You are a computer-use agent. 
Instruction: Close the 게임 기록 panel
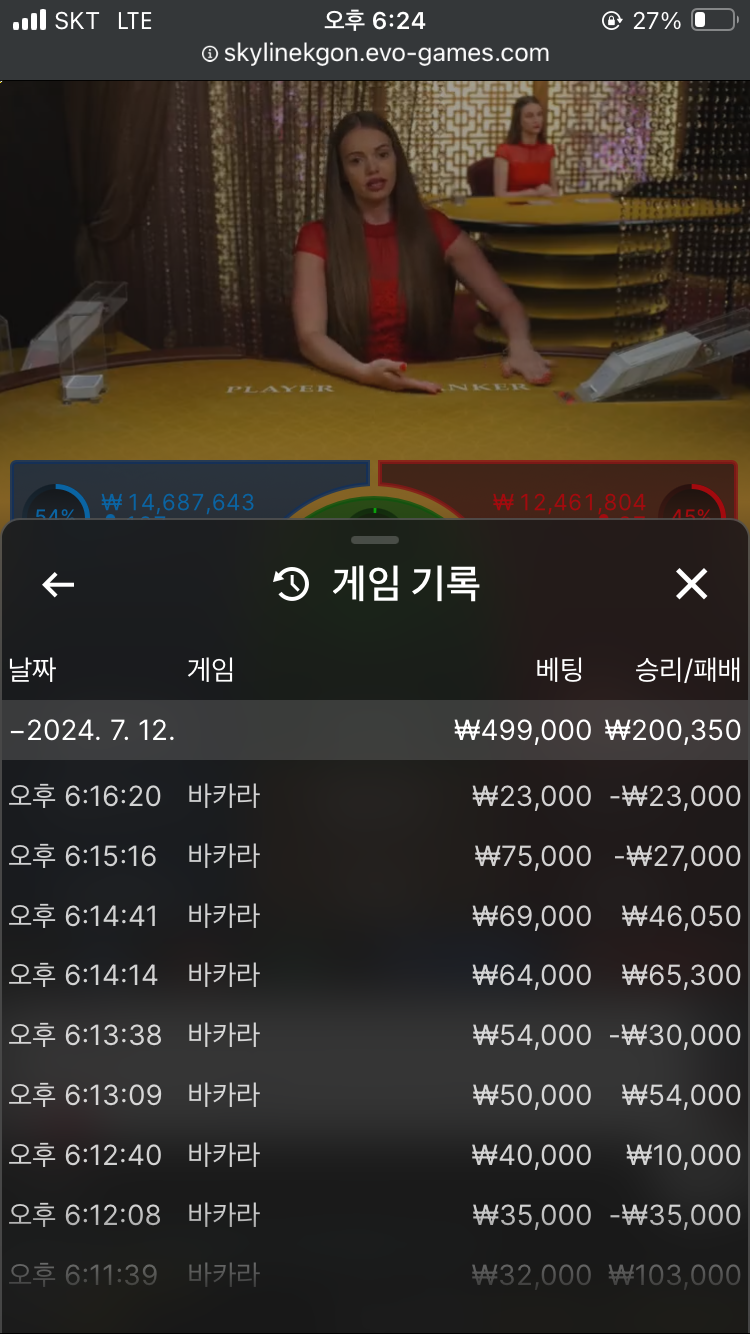point(691,585)
